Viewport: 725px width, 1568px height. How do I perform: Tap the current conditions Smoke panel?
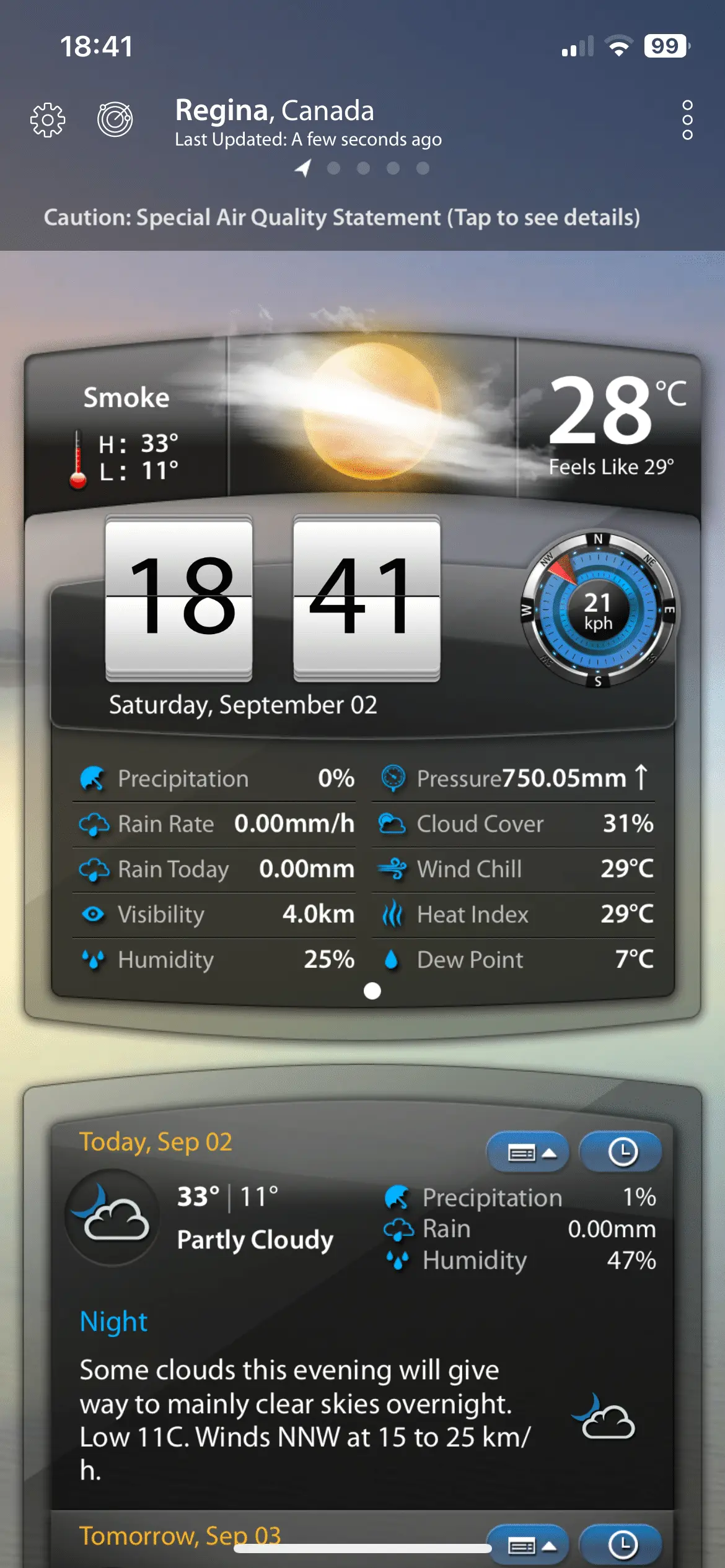point(127,427)
